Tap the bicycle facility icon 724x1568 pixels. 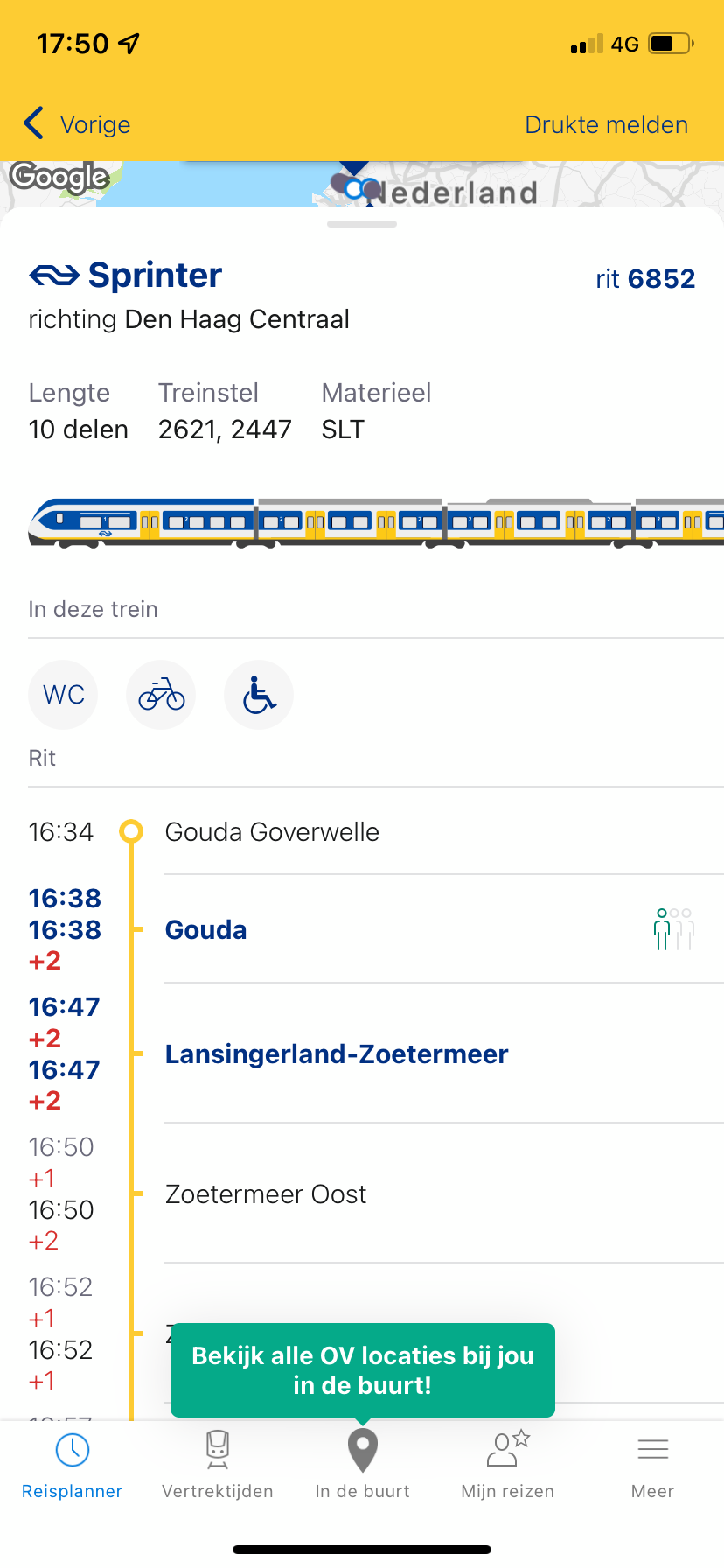tap(162, 695)
